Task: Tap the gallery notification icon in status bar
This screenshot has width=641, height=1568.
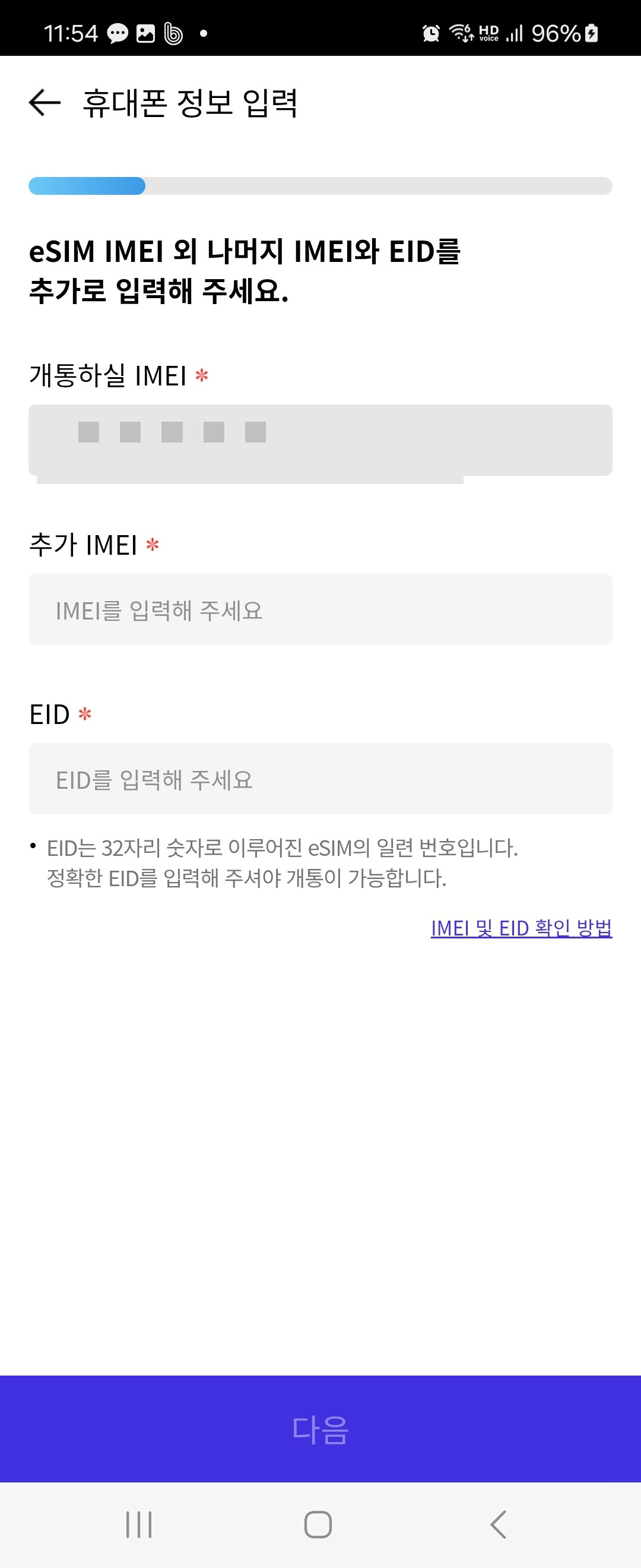Action: click(145, 32)
